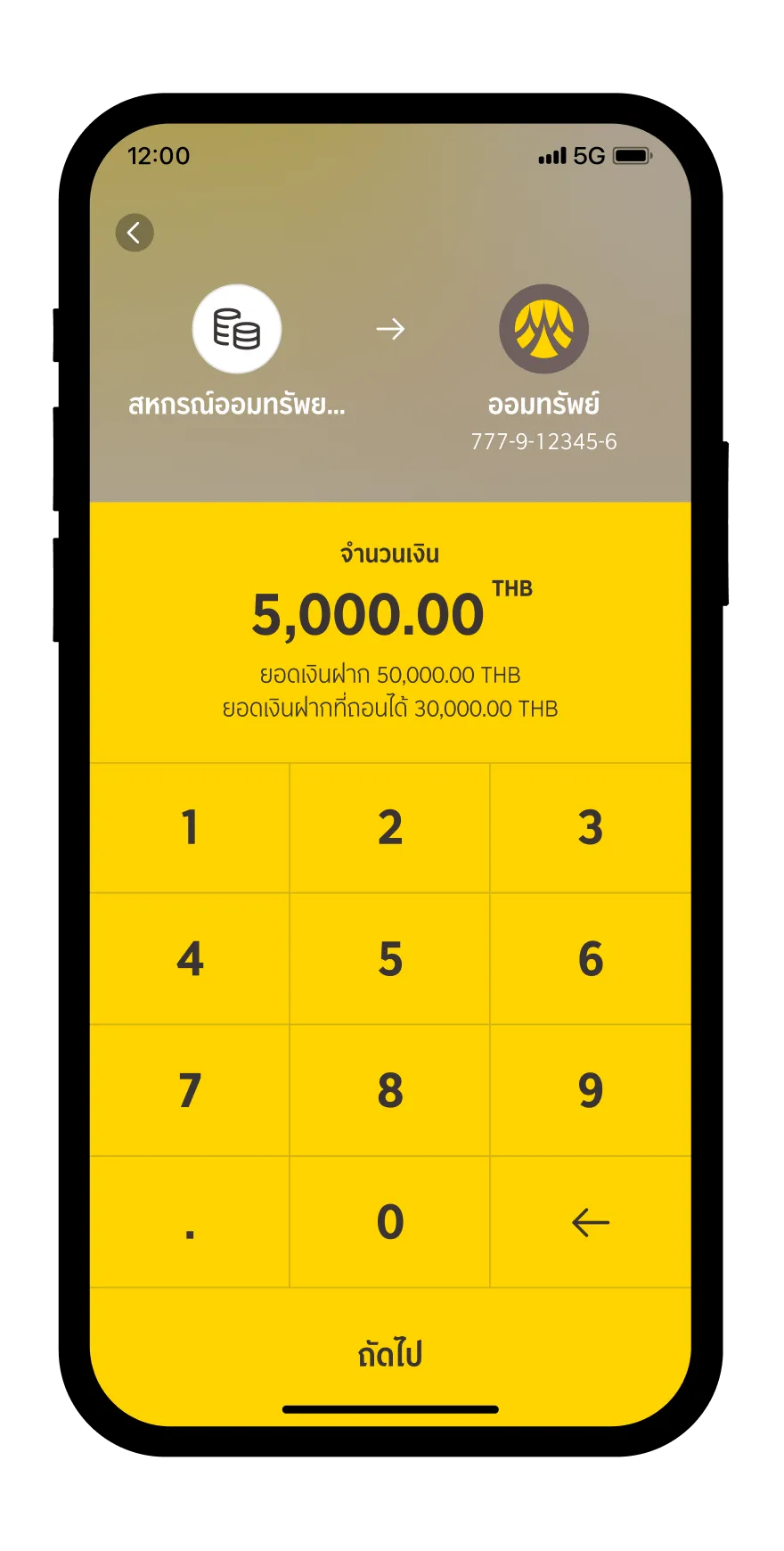
Task: Tap the number 5 key
Action: tap(390, 959)
